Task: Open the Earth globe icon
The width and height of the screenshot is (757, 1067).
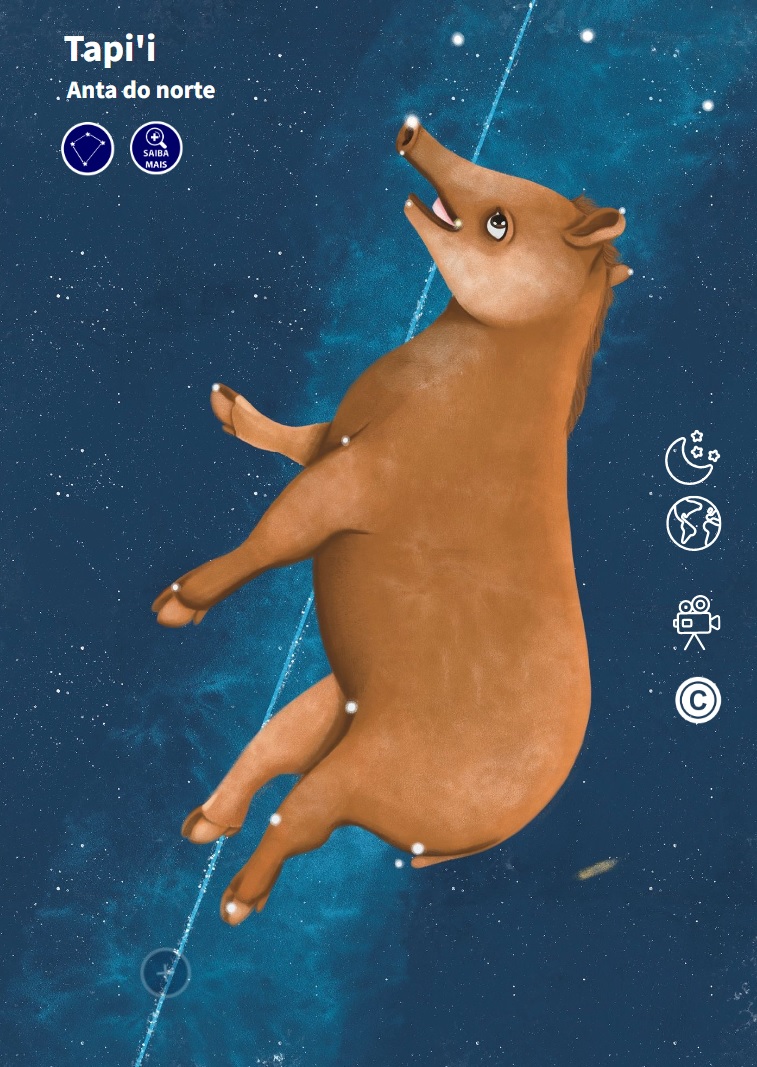Action: pyautogui.click(x=694, y=523)
